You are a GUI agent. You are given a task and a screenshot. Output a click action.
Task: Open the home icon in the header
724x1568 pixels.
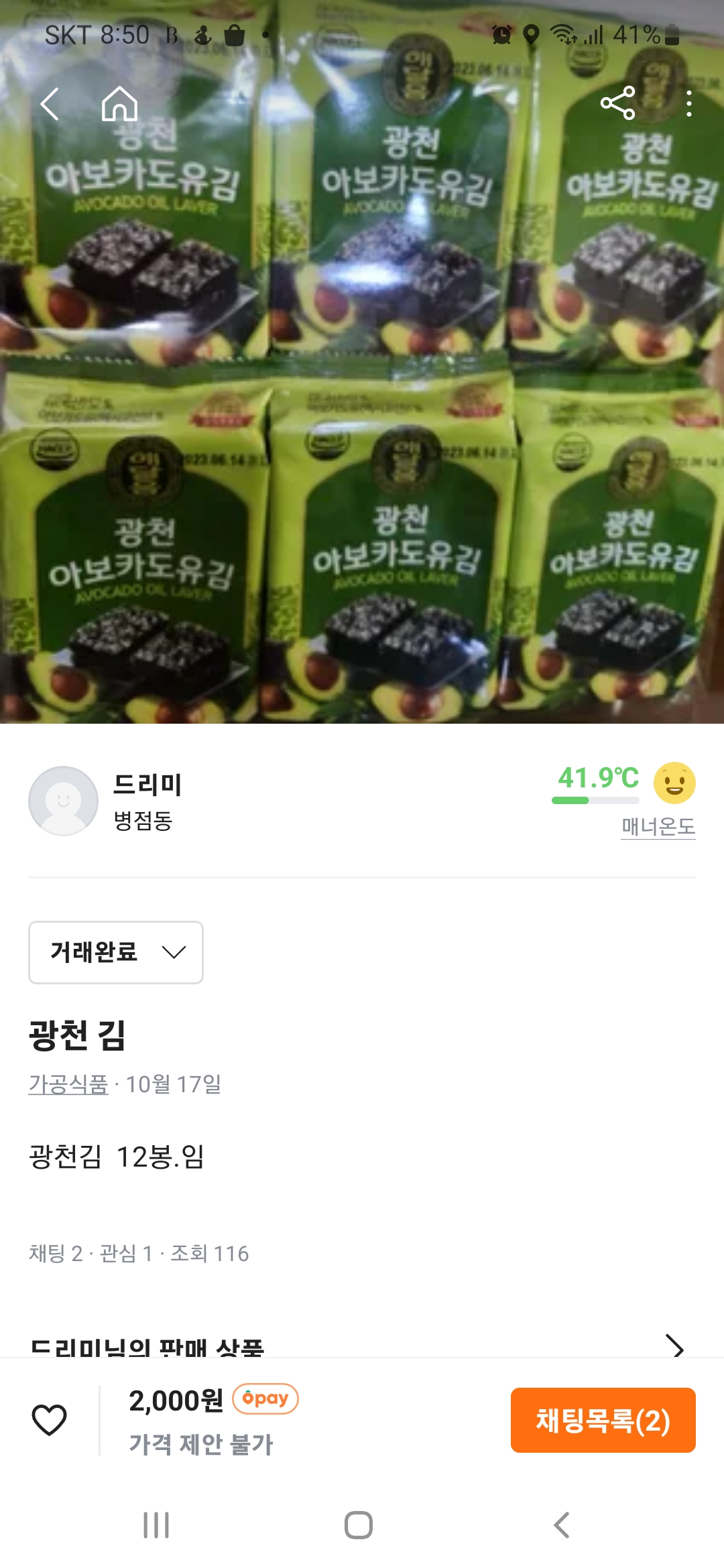tap(119, 105)
